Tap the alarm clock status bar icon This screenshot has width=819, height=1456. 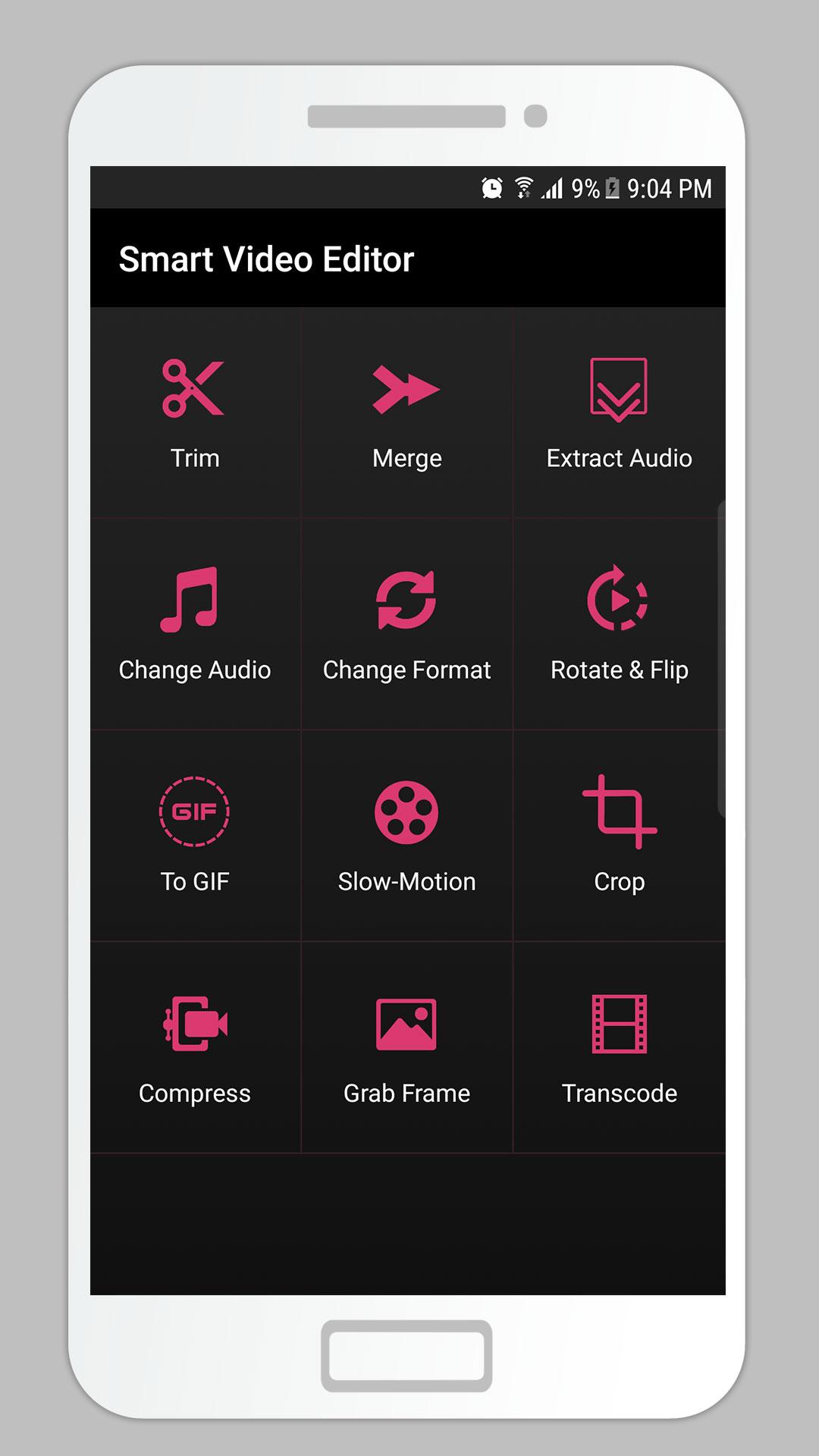[490, 186]
